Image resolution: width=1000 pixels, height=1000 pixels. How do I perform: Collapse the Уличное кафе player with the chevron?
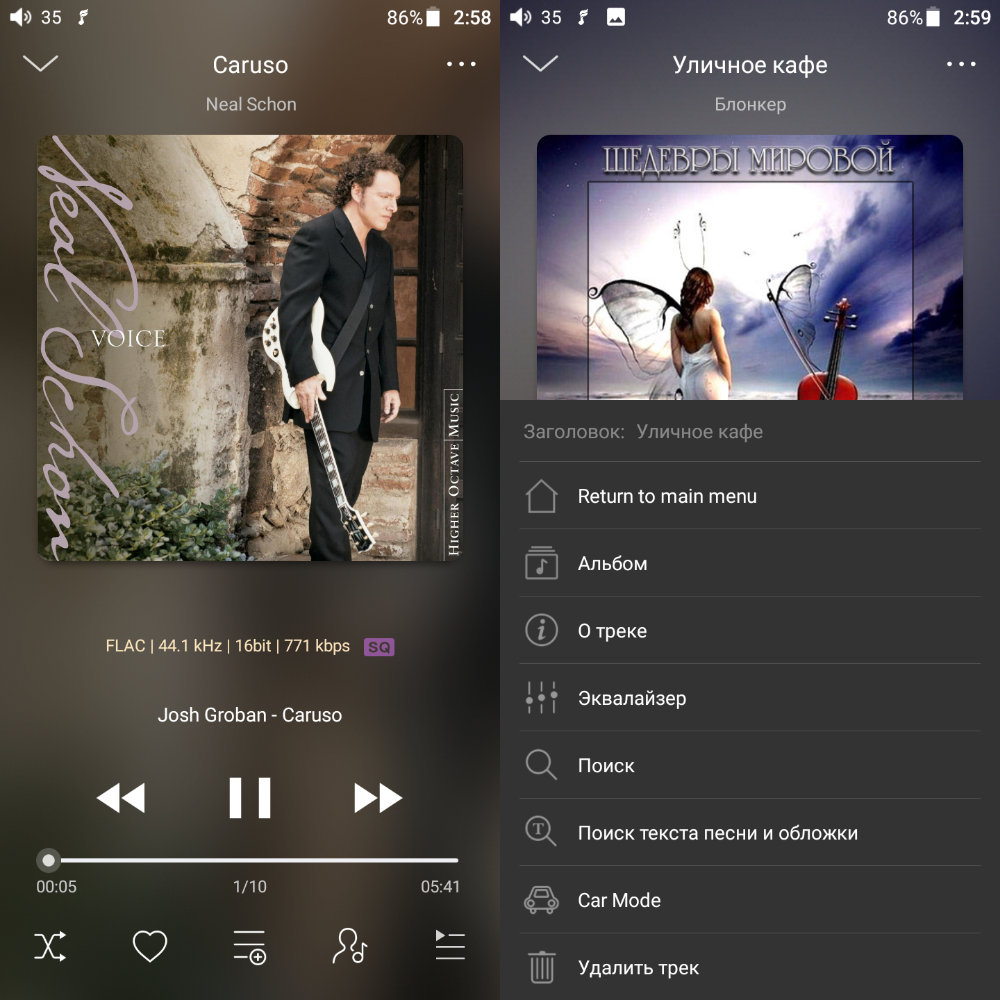click(540, 64)
